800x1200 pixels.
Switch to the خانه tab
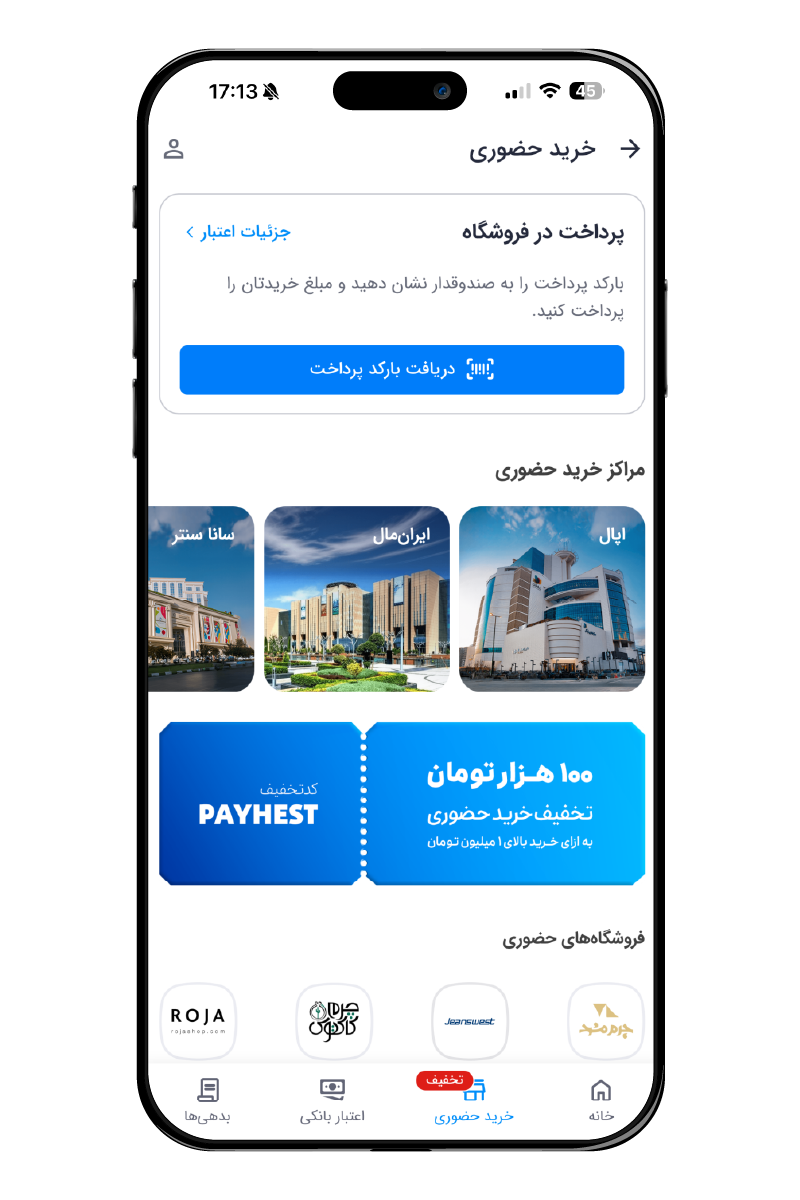point(601,1100)
